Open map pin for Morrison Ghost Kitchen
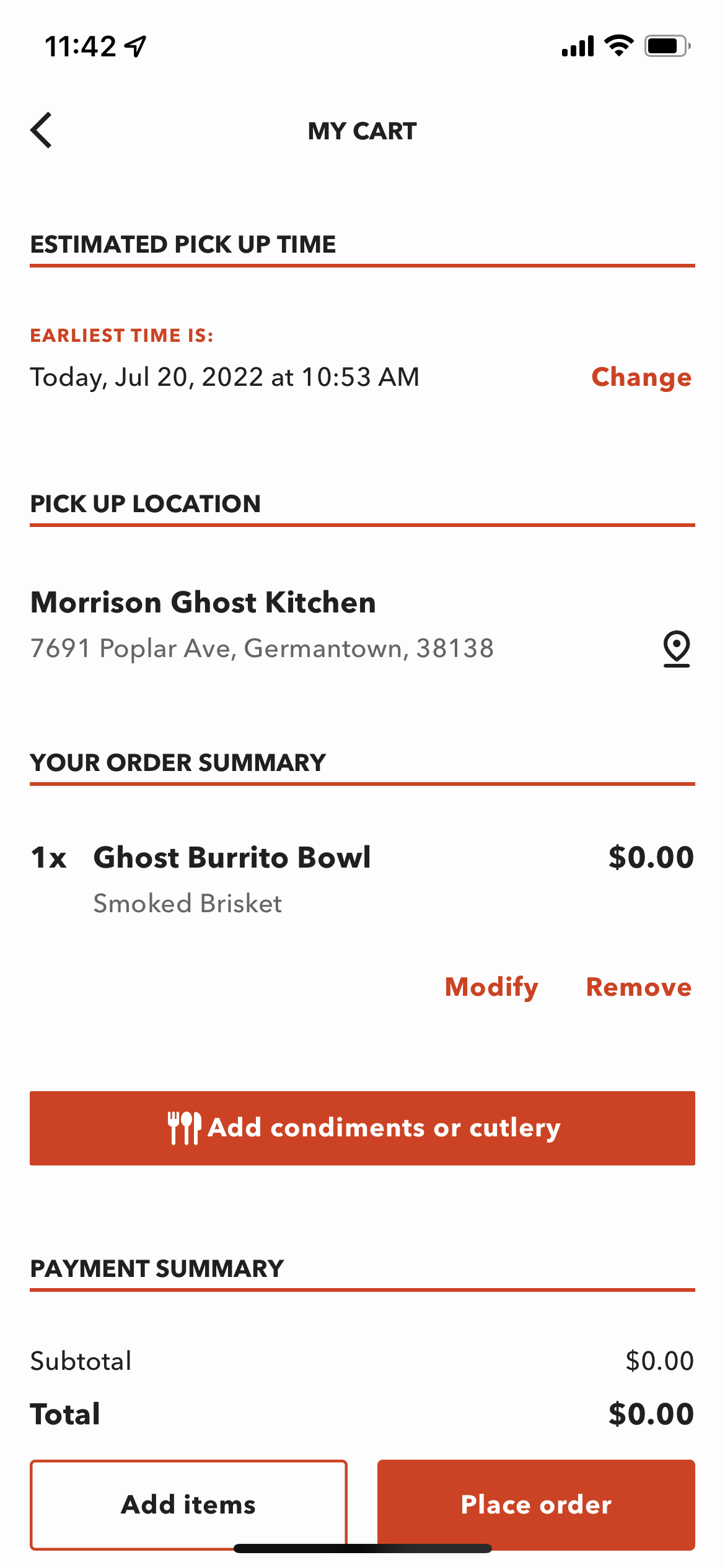725x1568 pixels. [676, 648]
